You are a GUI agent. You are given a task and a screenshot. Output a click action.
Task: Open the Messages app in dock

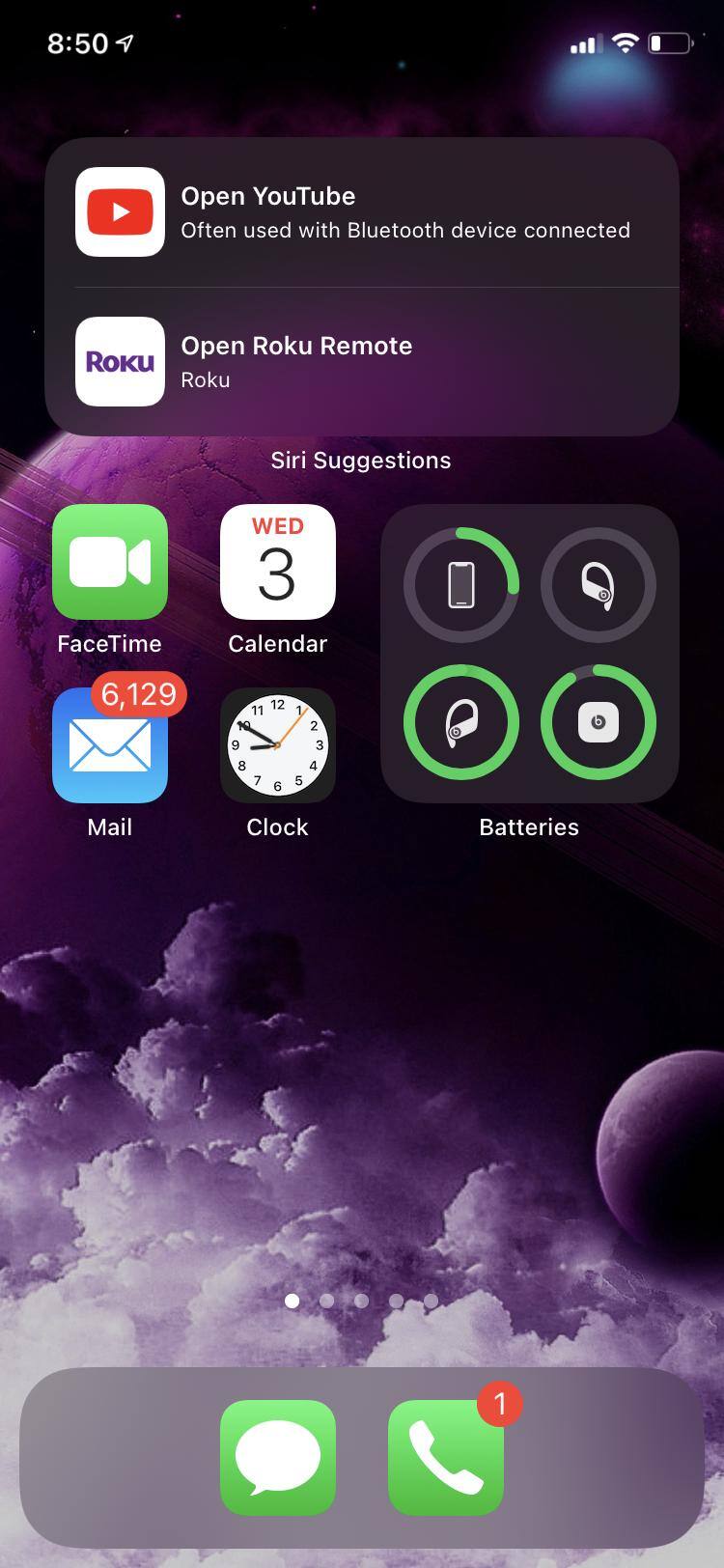pyautogui.click(x=278, y=1458)
